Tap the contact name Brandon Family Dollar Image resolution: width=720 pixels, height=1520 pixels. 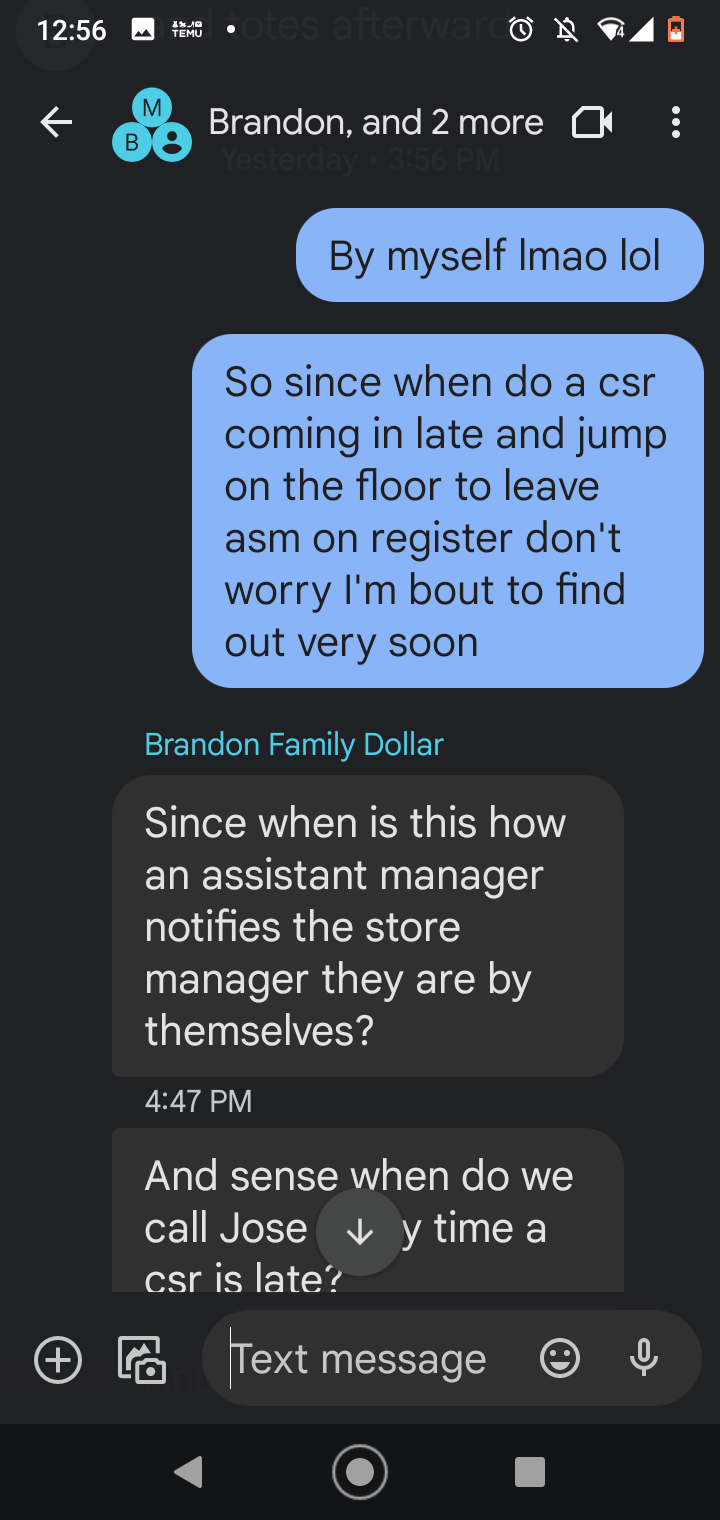coord(293,744)
